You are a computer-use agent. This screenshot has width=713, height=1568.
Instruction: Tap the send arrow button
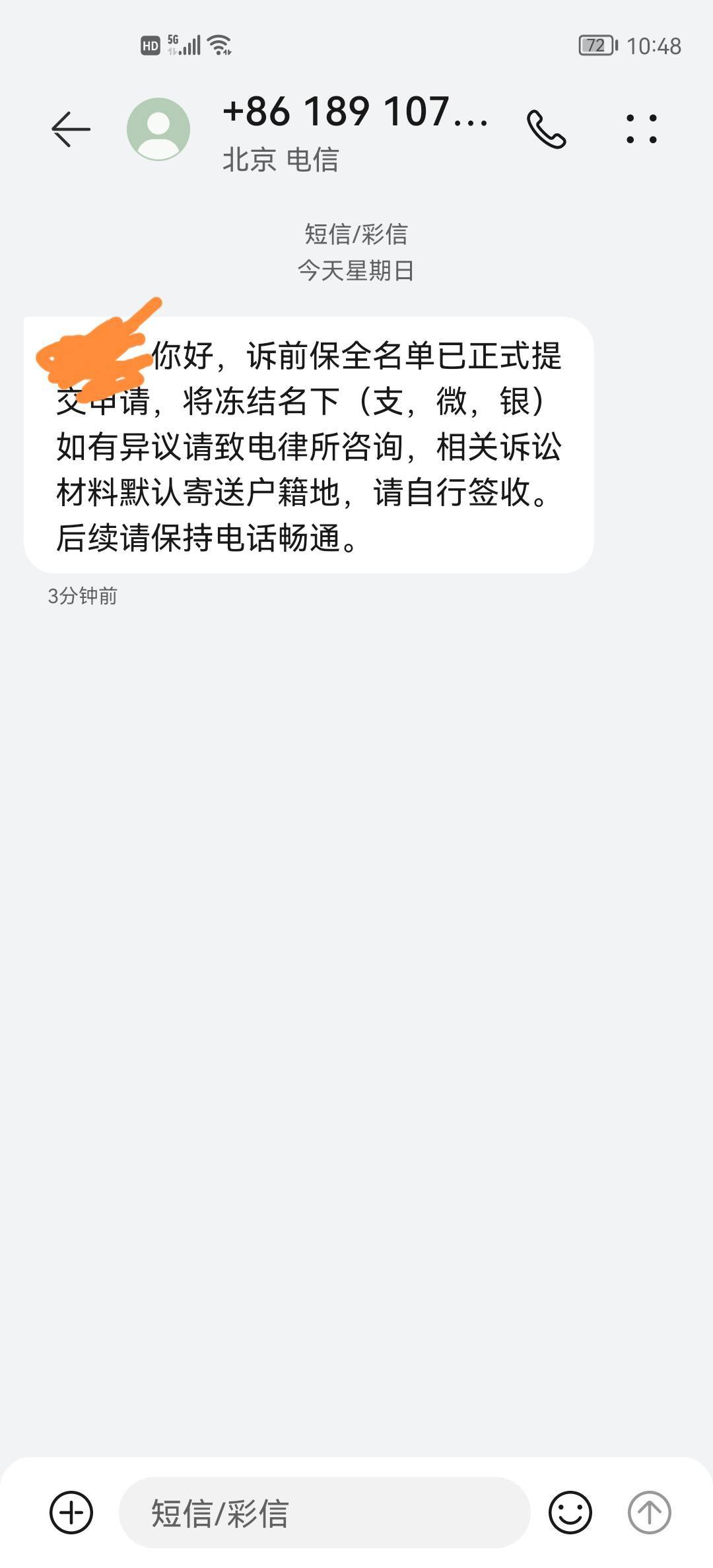coord(649,1512)
